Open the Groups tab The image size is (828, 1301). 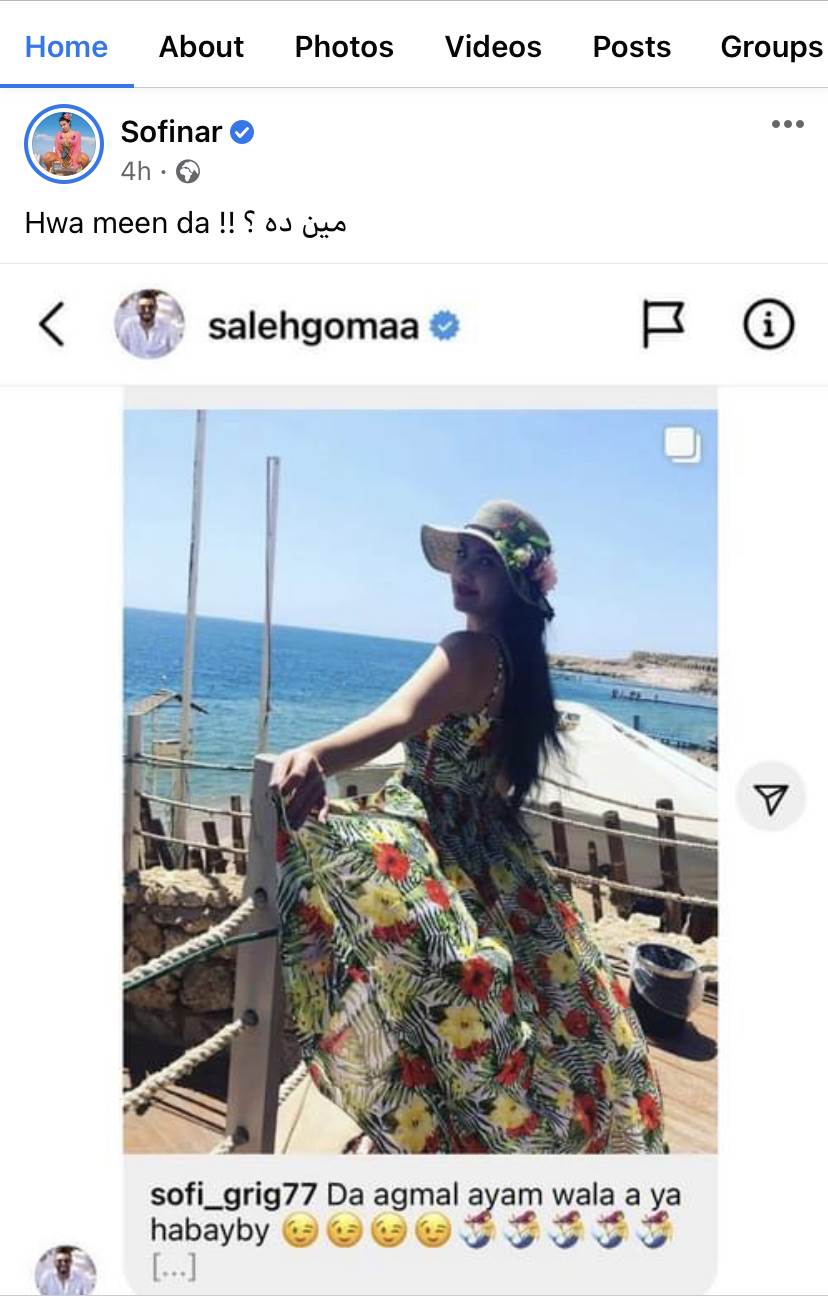pos(771,47)
